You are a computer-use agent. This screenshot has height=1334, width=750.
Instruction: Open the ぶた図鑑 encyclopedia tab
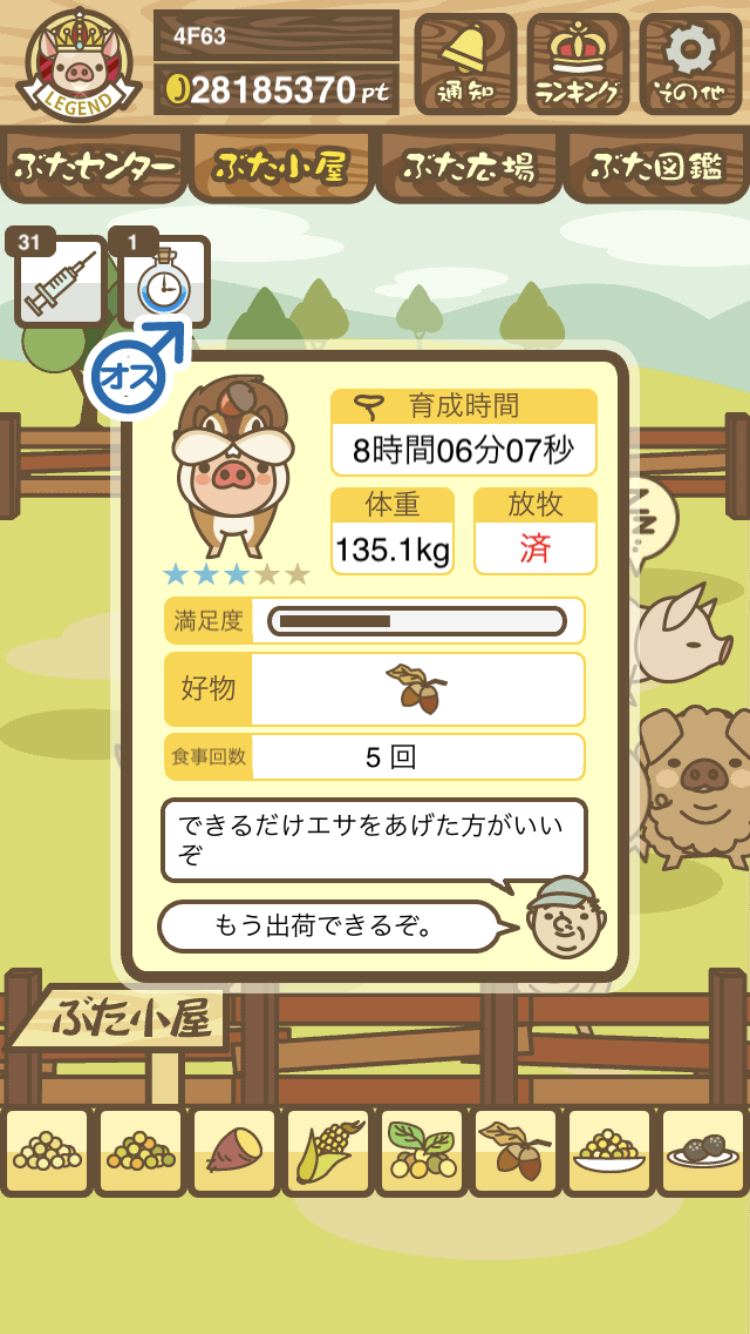point(656,167)
